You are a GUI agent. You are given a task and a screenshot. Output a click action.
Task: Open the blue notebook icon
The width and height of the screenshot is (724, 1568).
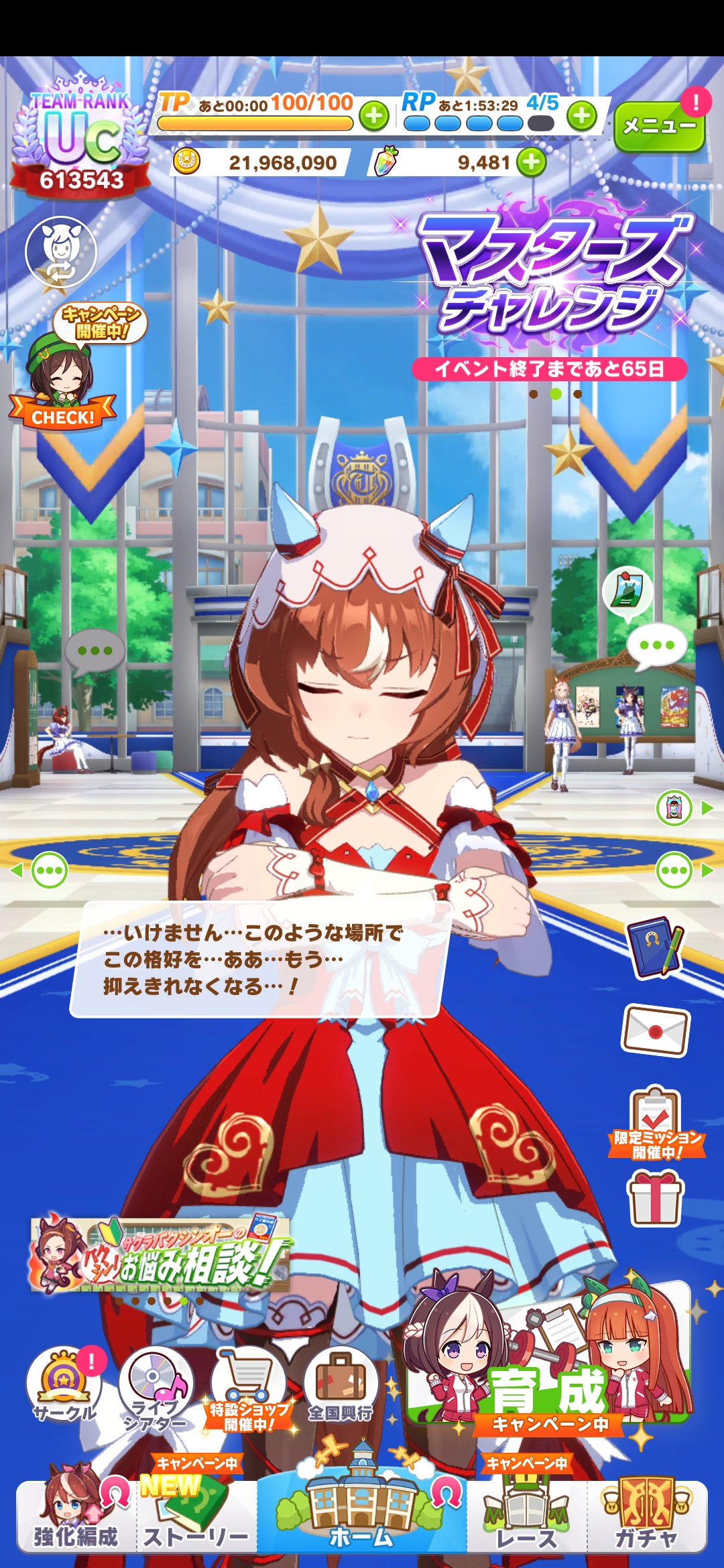click(654, 948)
